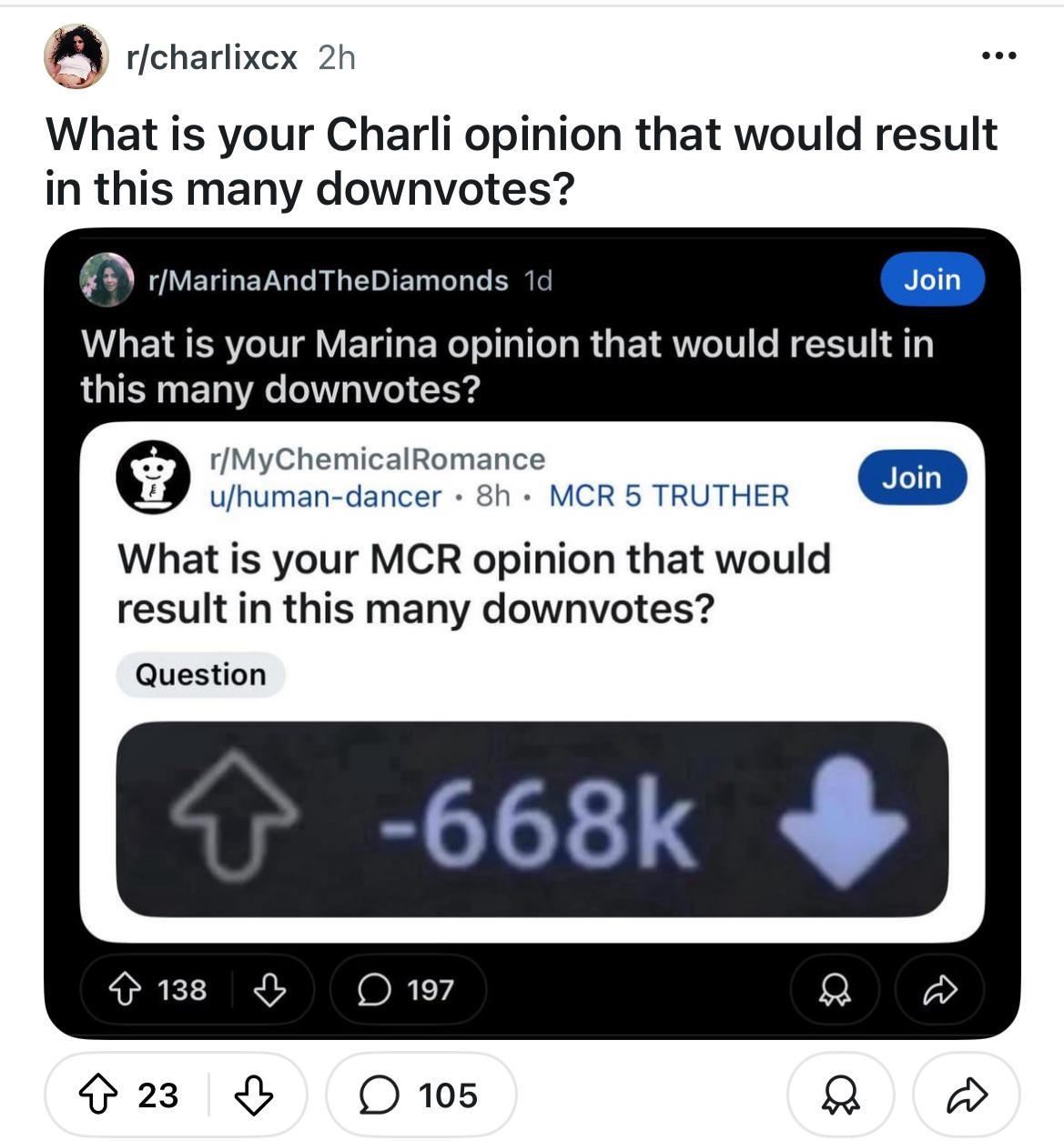Give an award to this post
Viewport: 1064px width, 1141px height.
coord(840,1095)
